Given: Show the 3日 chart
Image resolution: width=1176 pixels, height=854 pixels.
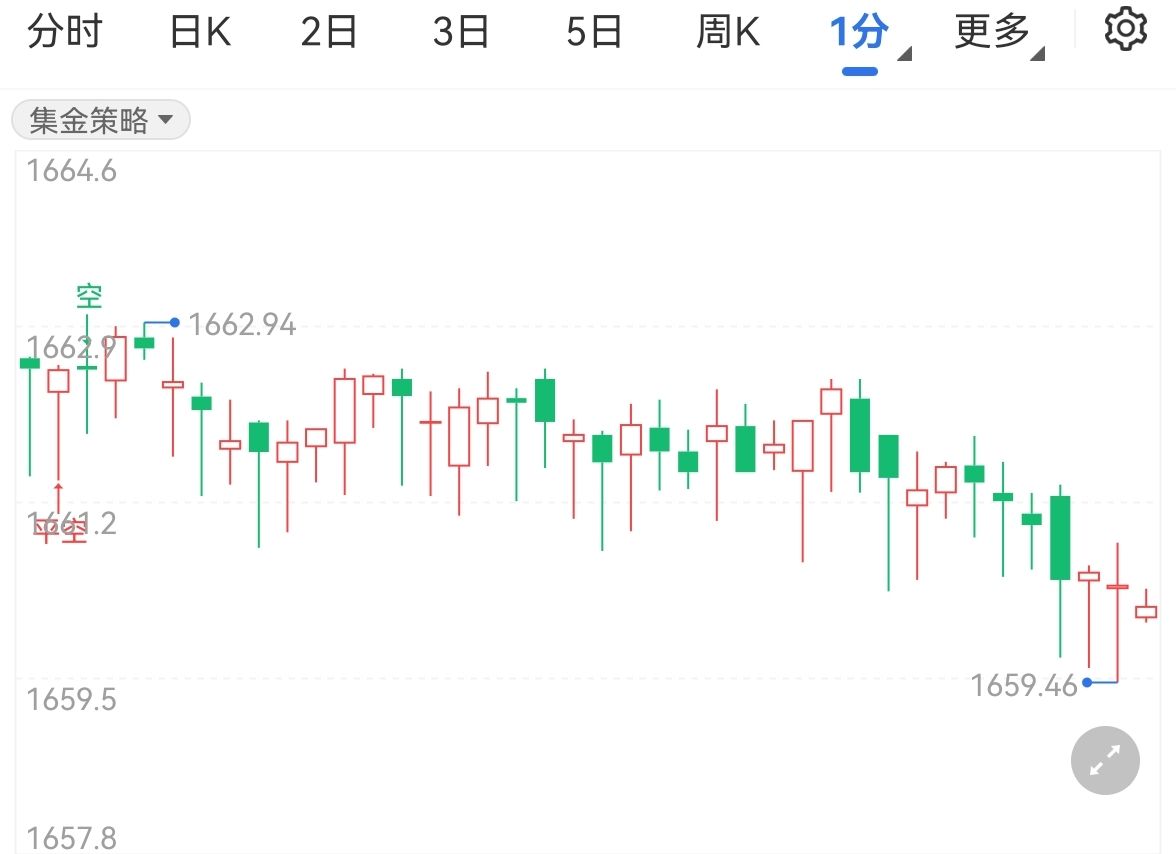Looking at the screenshot, I should (461, 33).
